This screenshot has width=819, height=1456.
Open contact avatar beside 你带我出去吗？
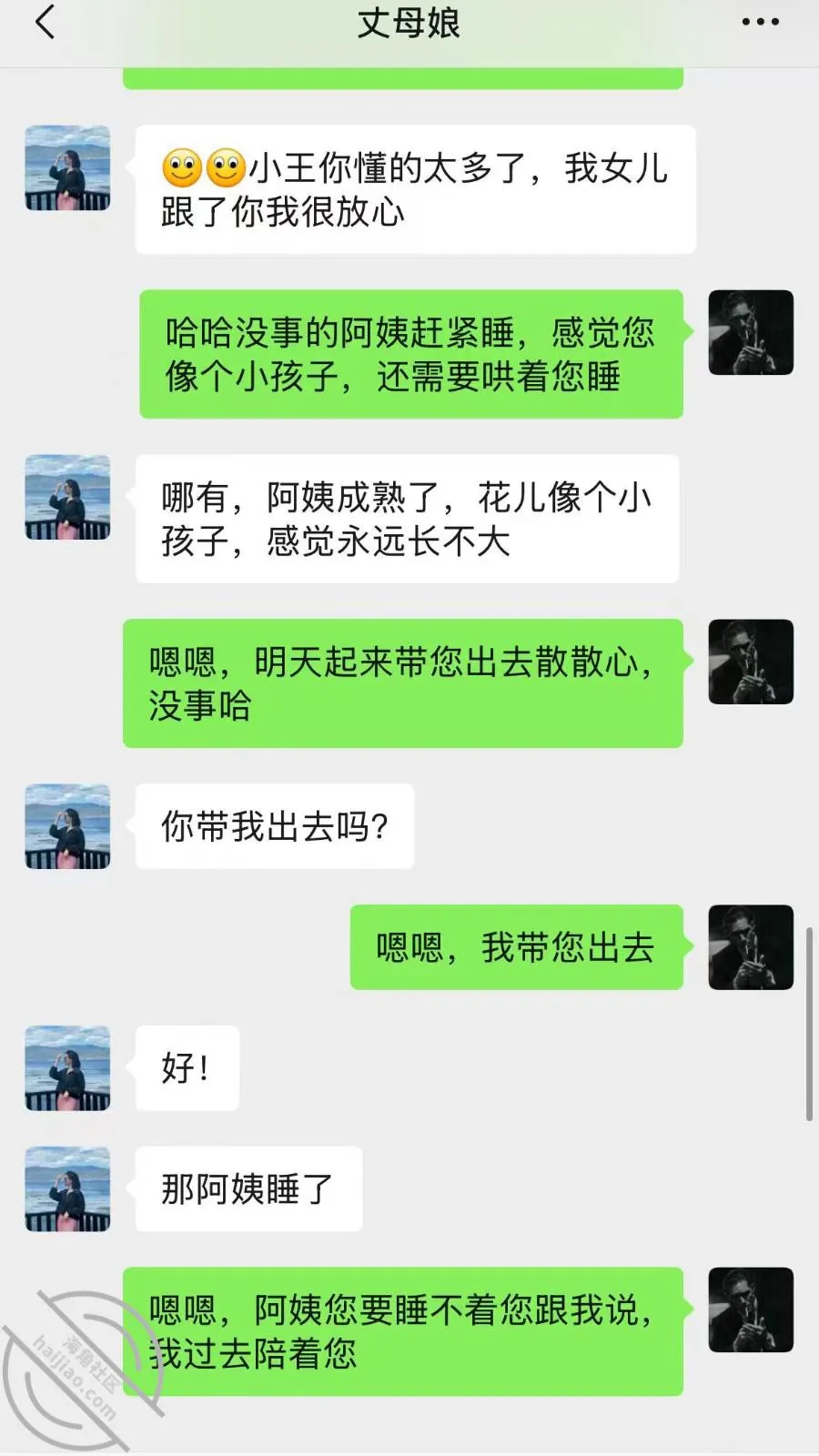tap(67, 826)
